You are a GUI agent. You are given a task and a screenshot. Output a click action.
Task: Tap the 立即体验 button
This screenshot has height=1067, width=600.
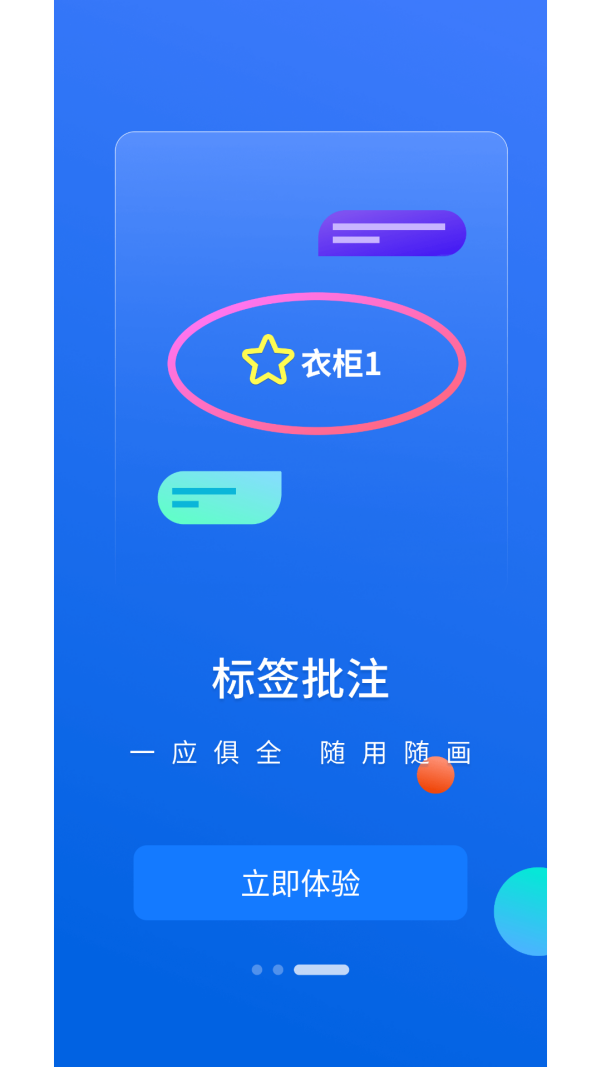300,883
